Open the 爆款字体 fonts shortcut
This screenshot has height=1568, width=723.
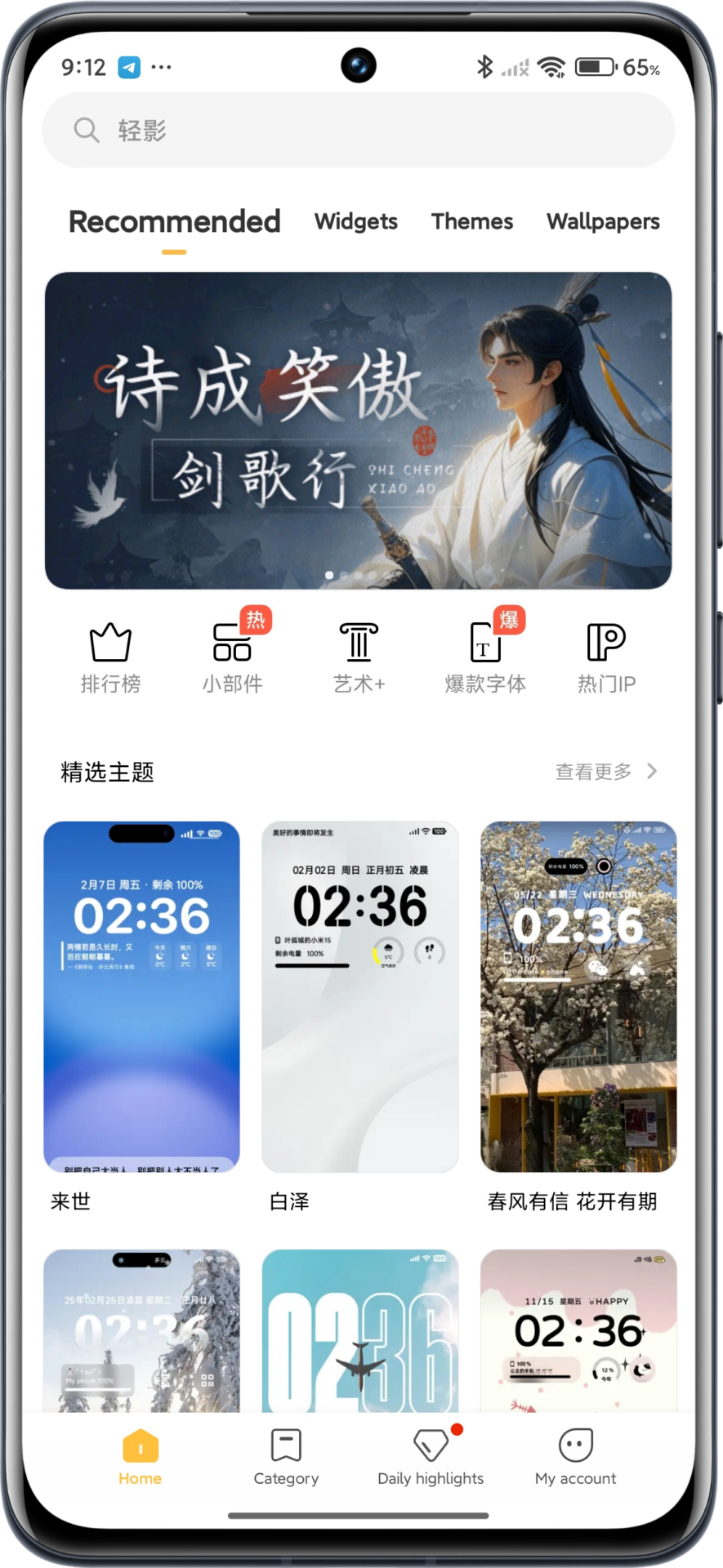[485, 657]
